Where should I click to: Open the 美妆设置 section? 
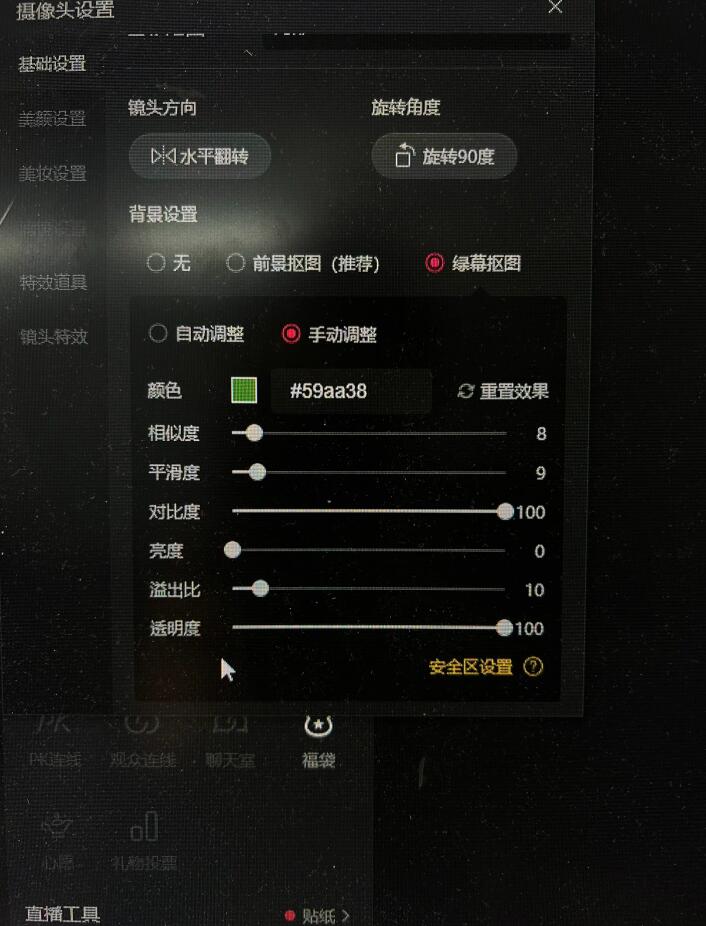point(52,174)
